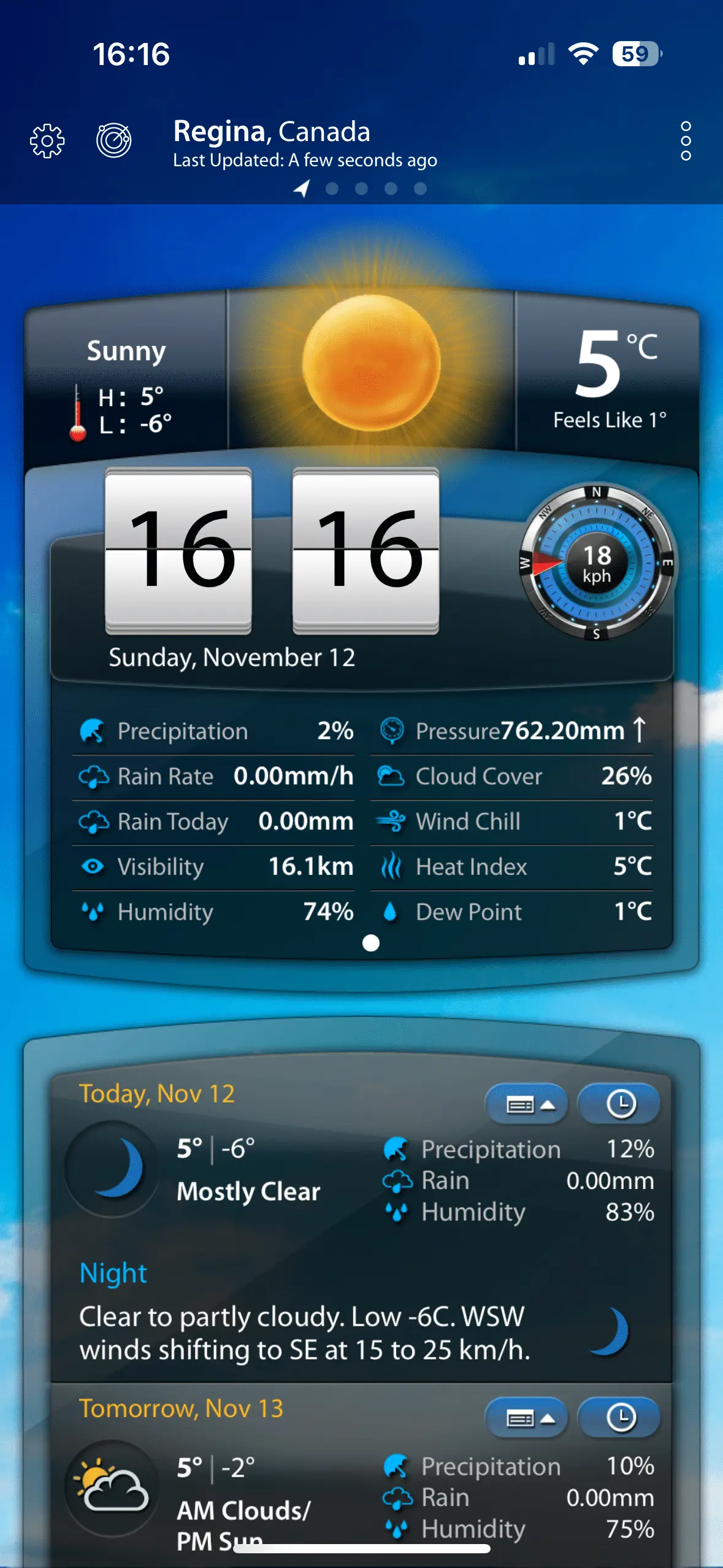This screenshot has width=723, height=1568.
Task: Expand tomorrow's detailed forecast text
Action: pos(526,1418)
